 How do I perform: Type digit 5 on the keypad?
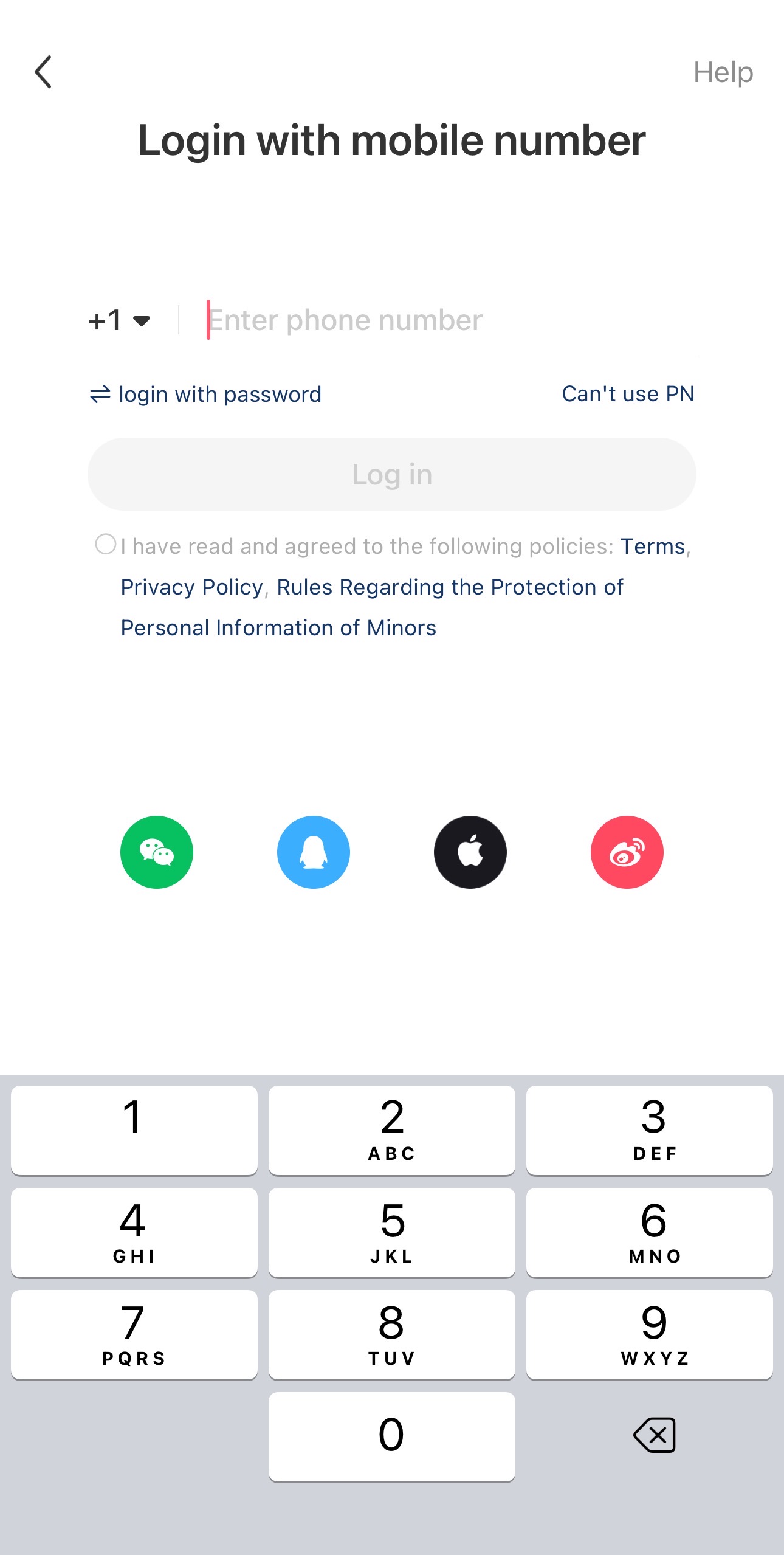point(392,1232)
